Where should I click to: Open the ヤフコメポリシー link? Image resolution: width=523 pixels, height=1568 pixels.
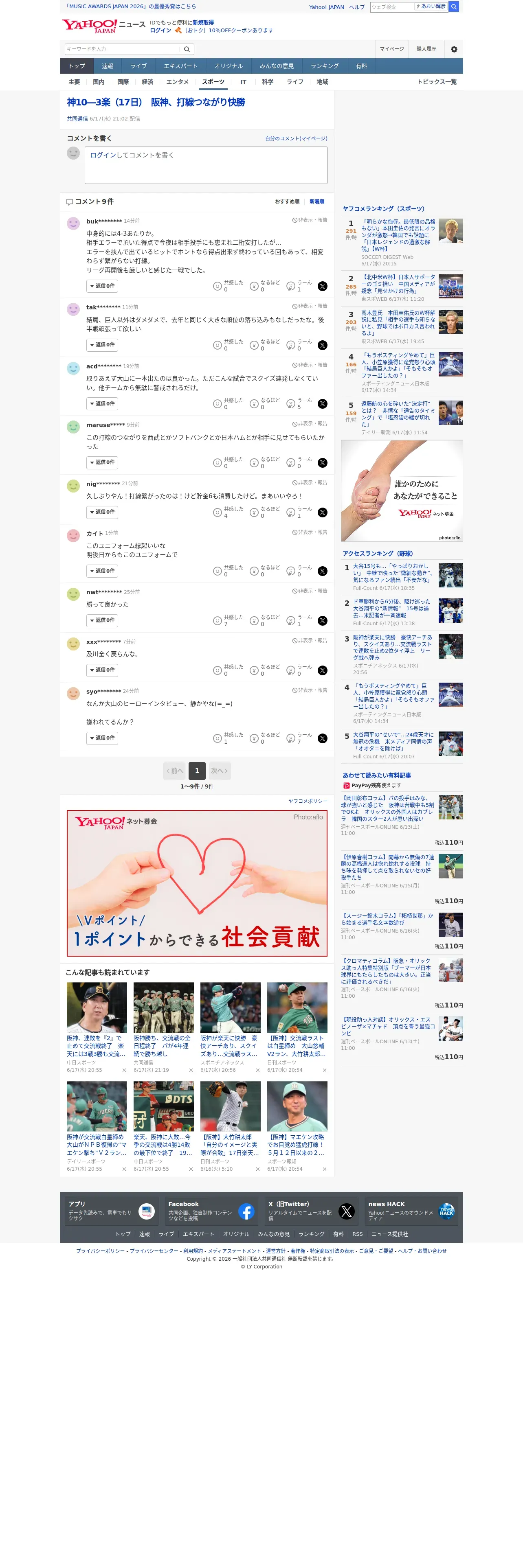pos(308,801)
